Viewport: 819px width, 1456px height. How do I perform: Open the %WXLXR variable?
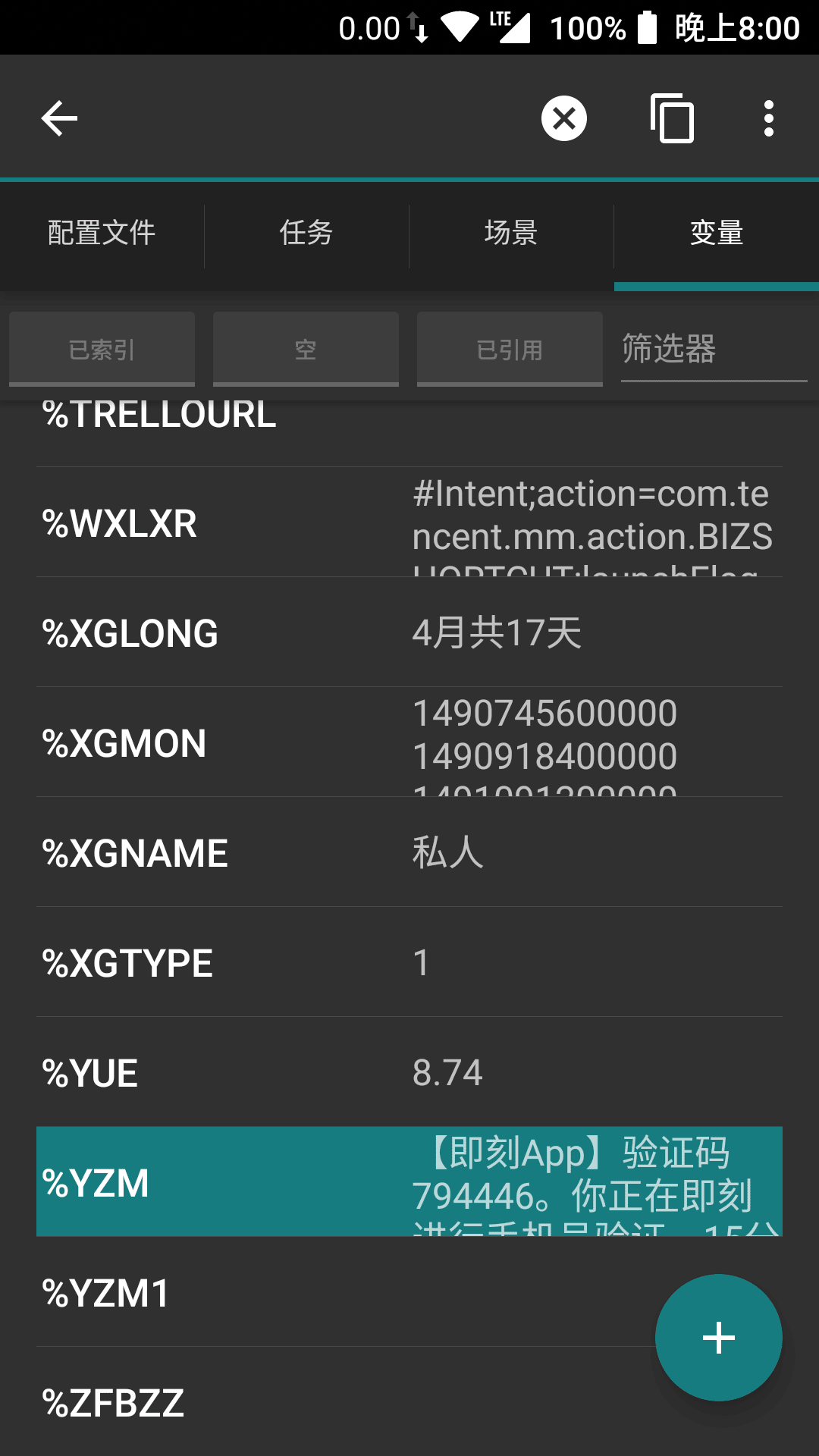click(409, 523)
